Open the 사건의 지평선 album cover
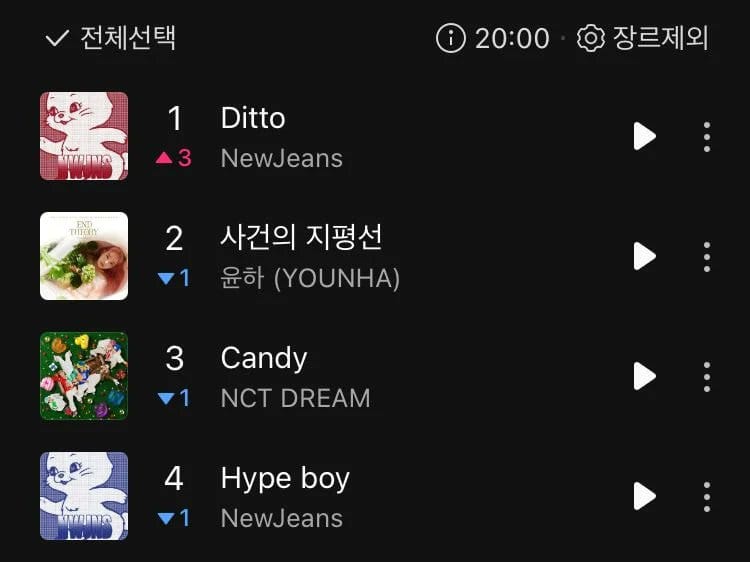750x562 pixels. (x=84, y=256)
